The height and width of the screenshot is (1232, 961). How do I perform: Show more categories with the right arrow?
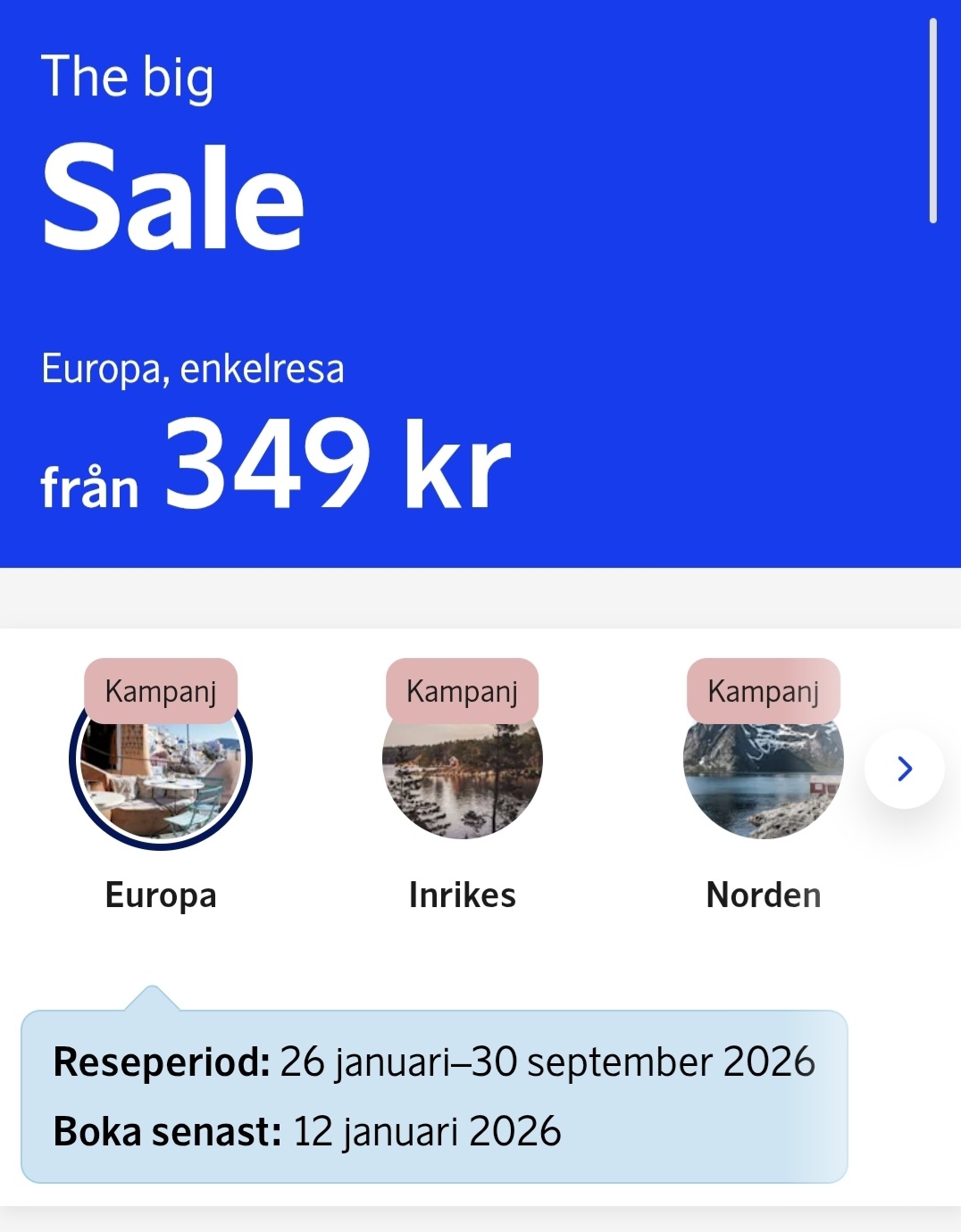click(904, 769)
